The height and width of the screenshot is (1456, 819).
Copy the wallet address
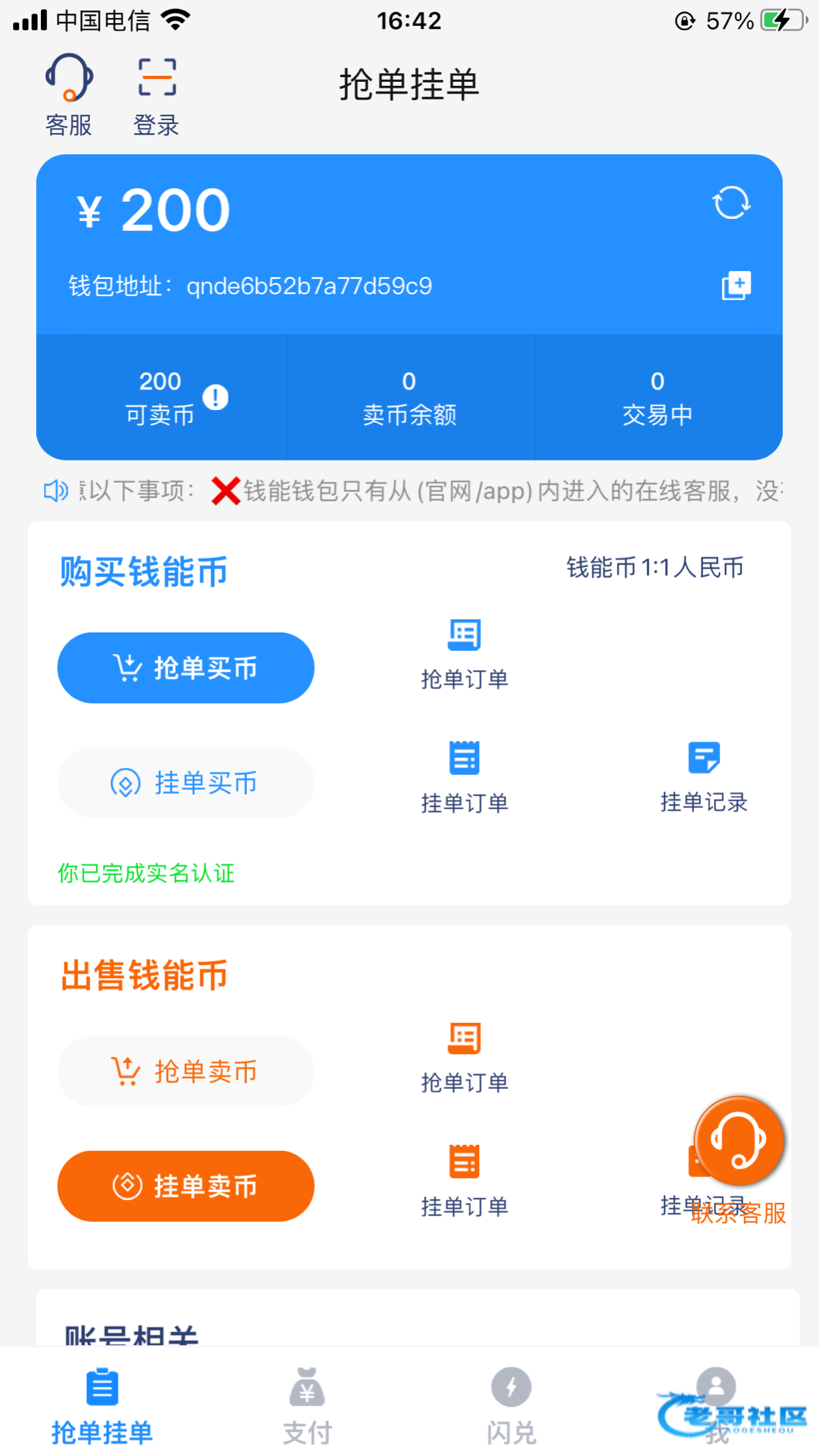pyautogui.click(x=736, y=285)
